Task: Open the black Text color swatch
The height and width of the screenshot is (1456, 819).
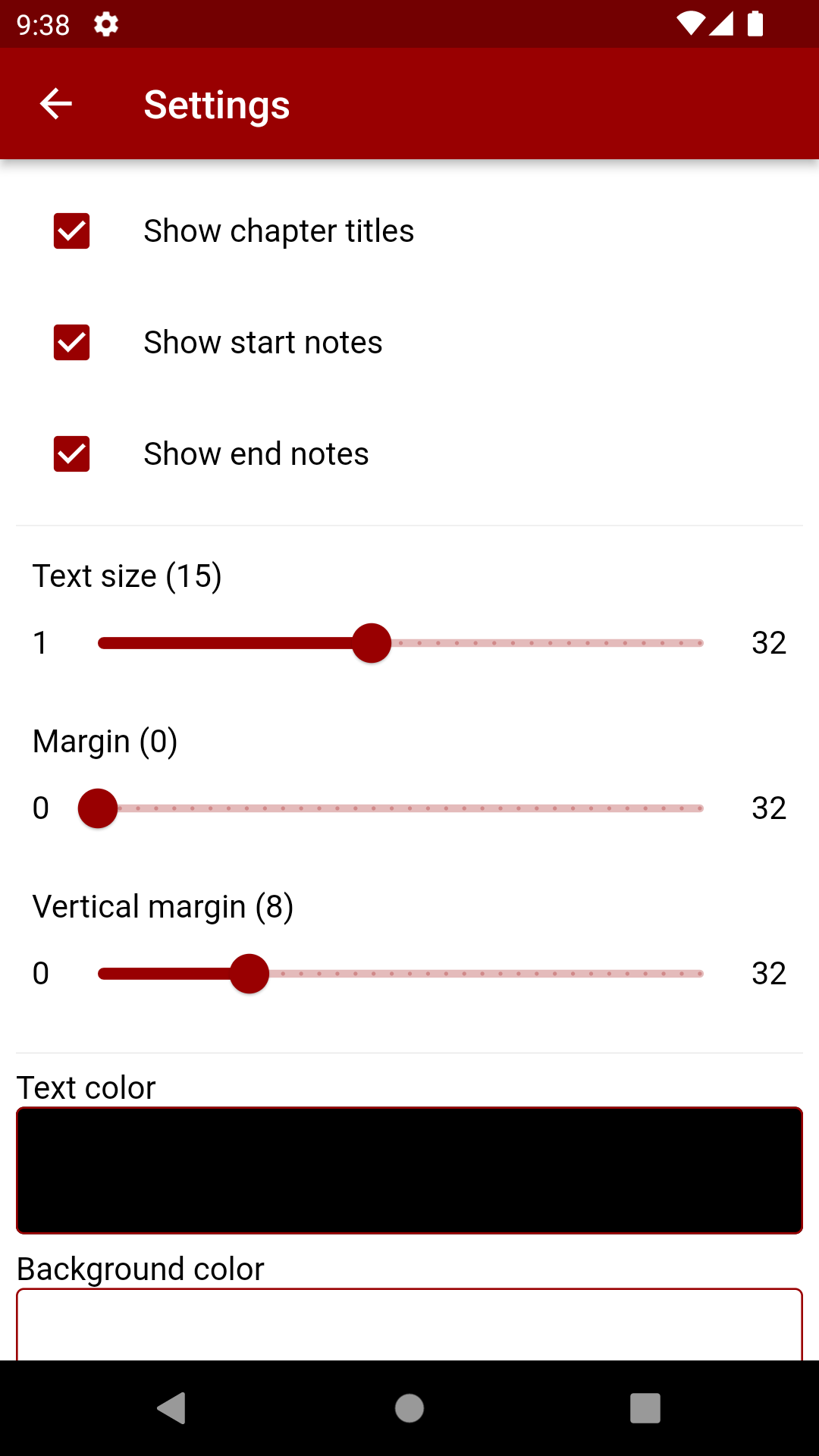Action: pos(409,1170)
